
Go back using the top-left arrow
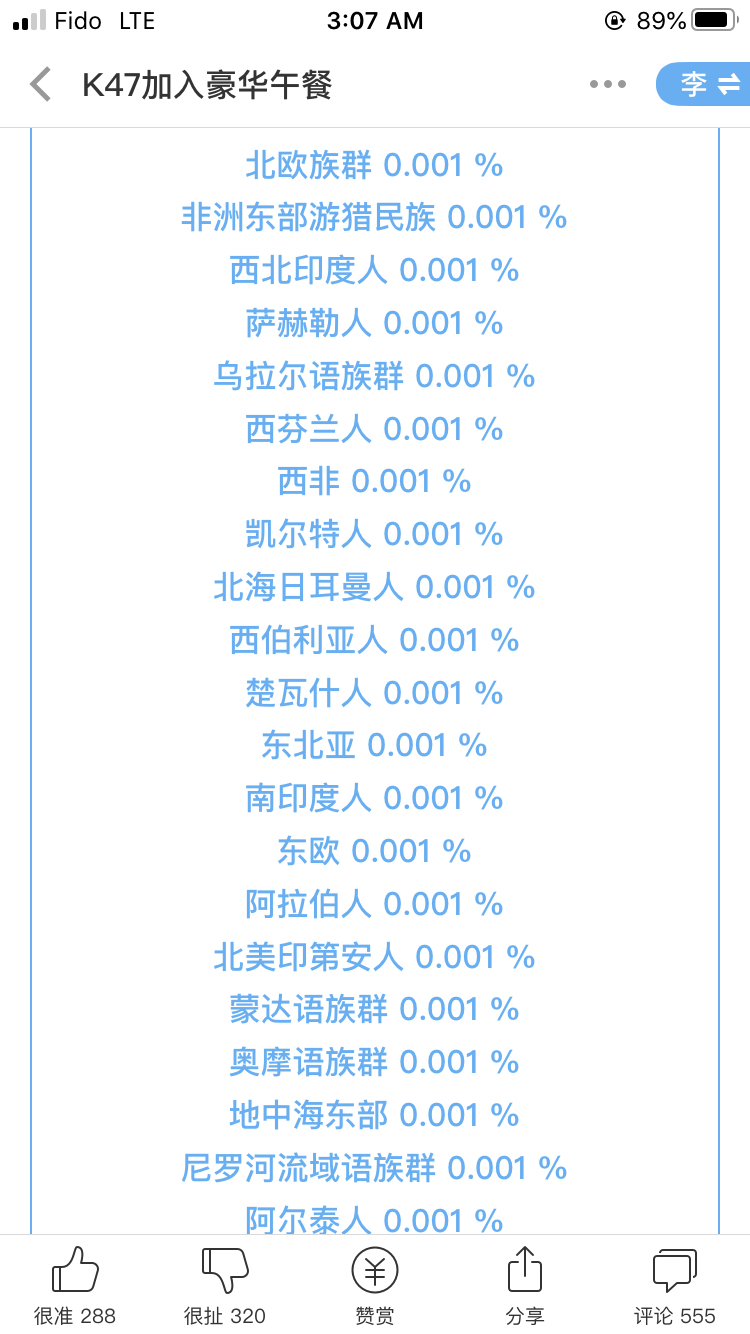pyautogui.click(x=40, y=85)
